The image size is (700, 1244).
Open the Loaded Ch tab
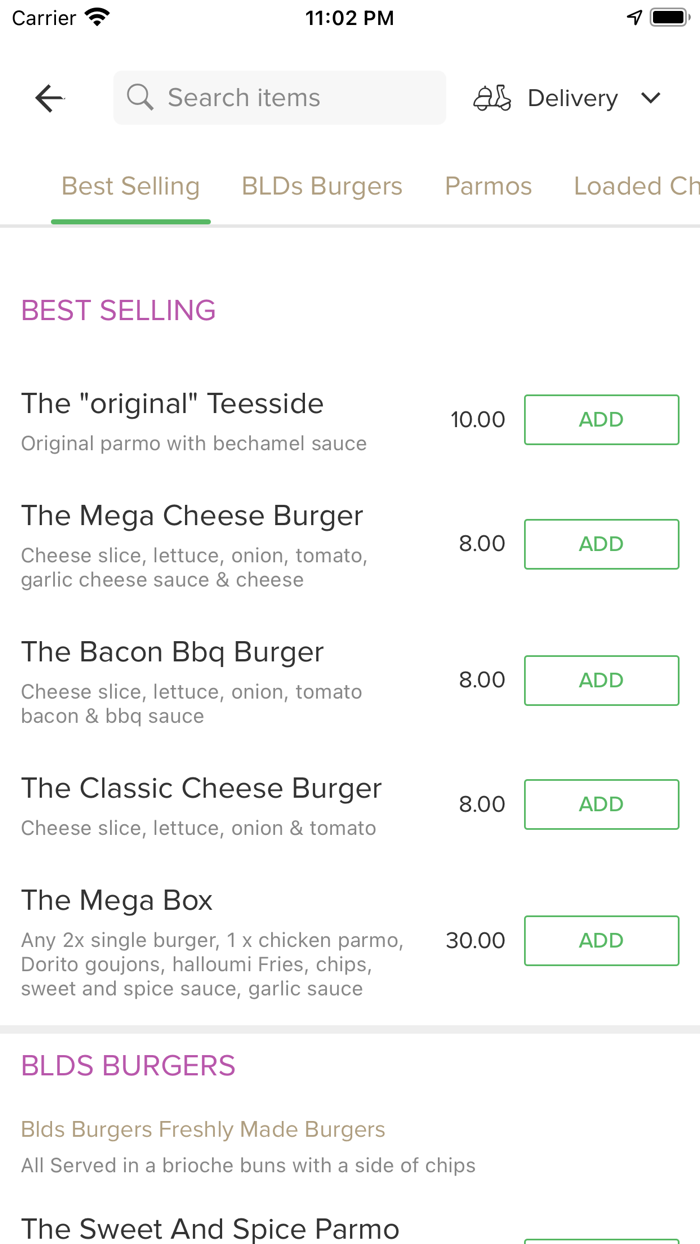636,186
